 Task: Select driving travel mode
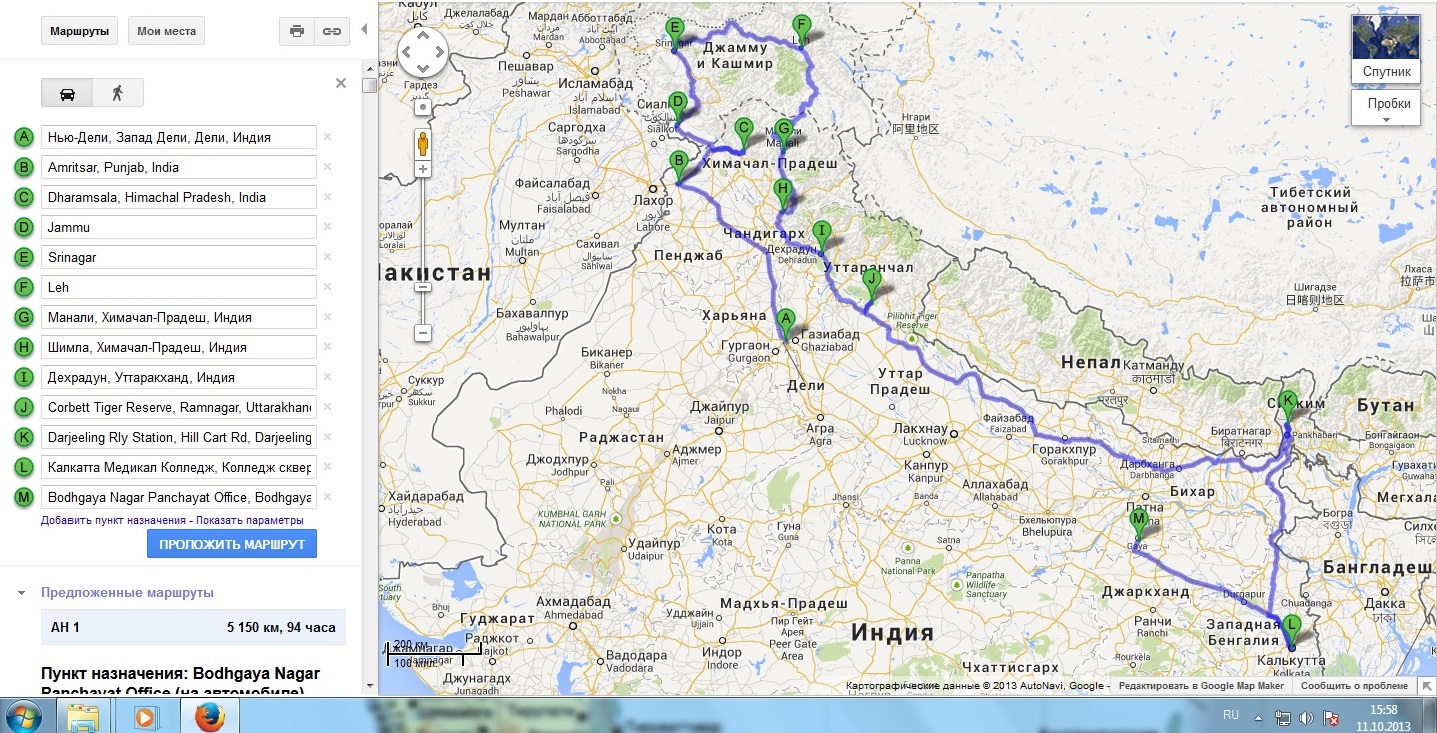pyautogui.click(x=67, y=93)
